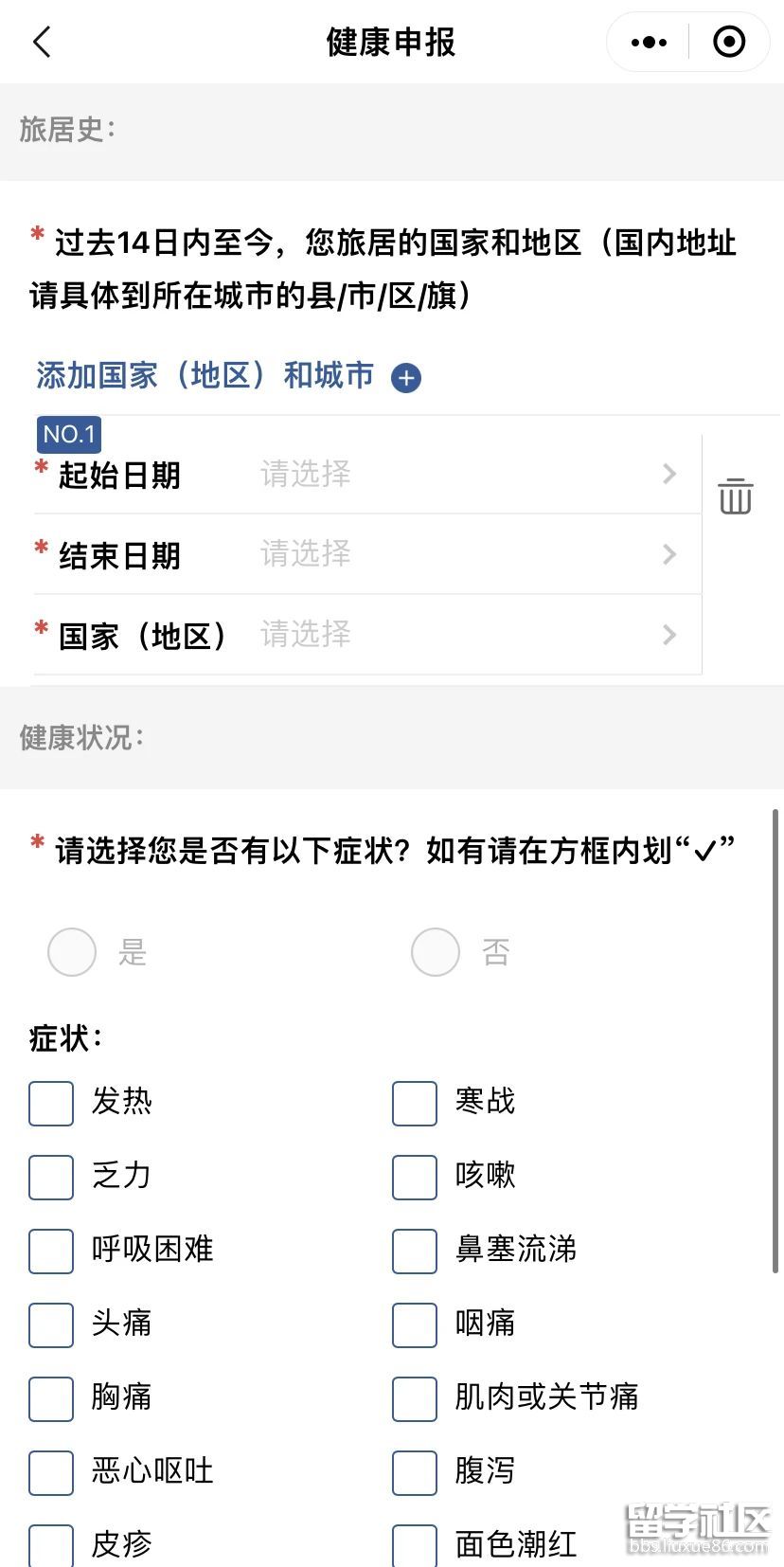This screenshot has height=1567, width=784.
Task: Select the 国家（地区）country or region
Action: (367, 635)
